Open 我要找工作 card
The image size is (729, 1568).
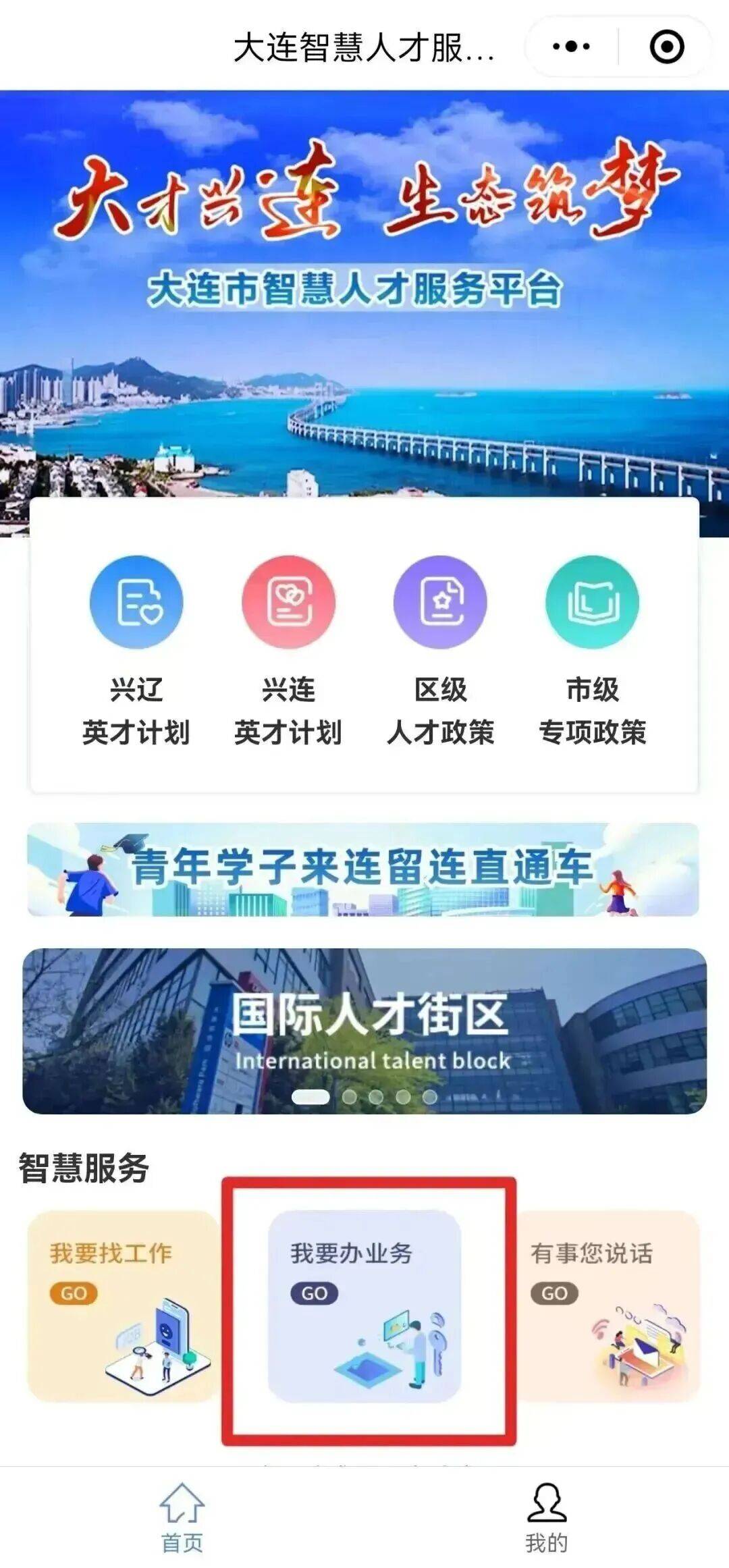[x=122, y=1306]
